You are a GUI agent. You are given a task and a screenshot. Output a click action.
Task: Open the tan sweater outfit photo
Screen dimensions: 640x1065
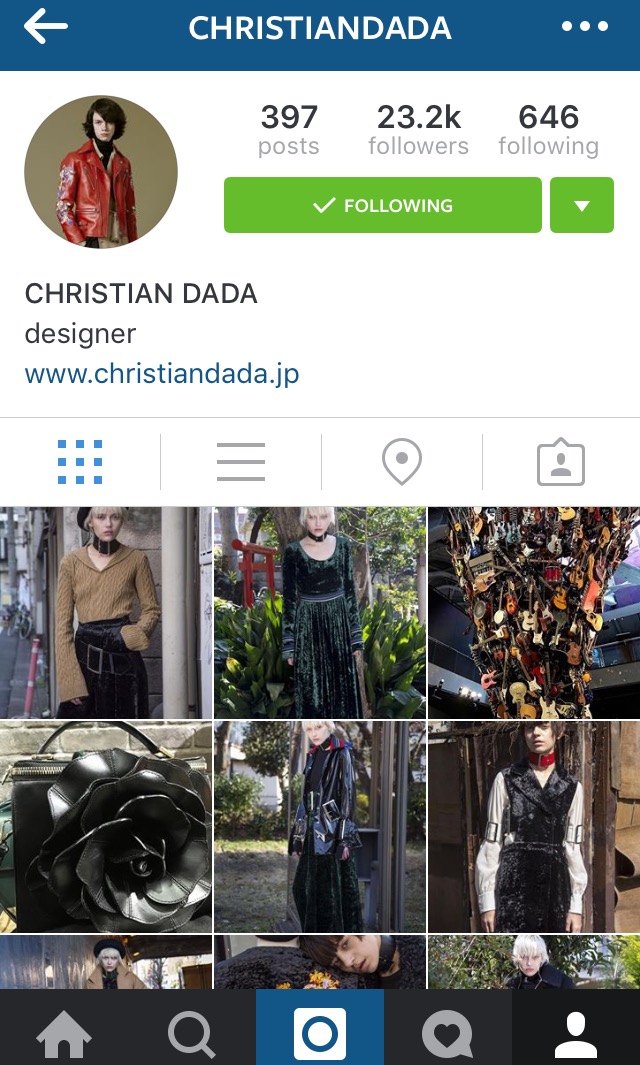106,612
